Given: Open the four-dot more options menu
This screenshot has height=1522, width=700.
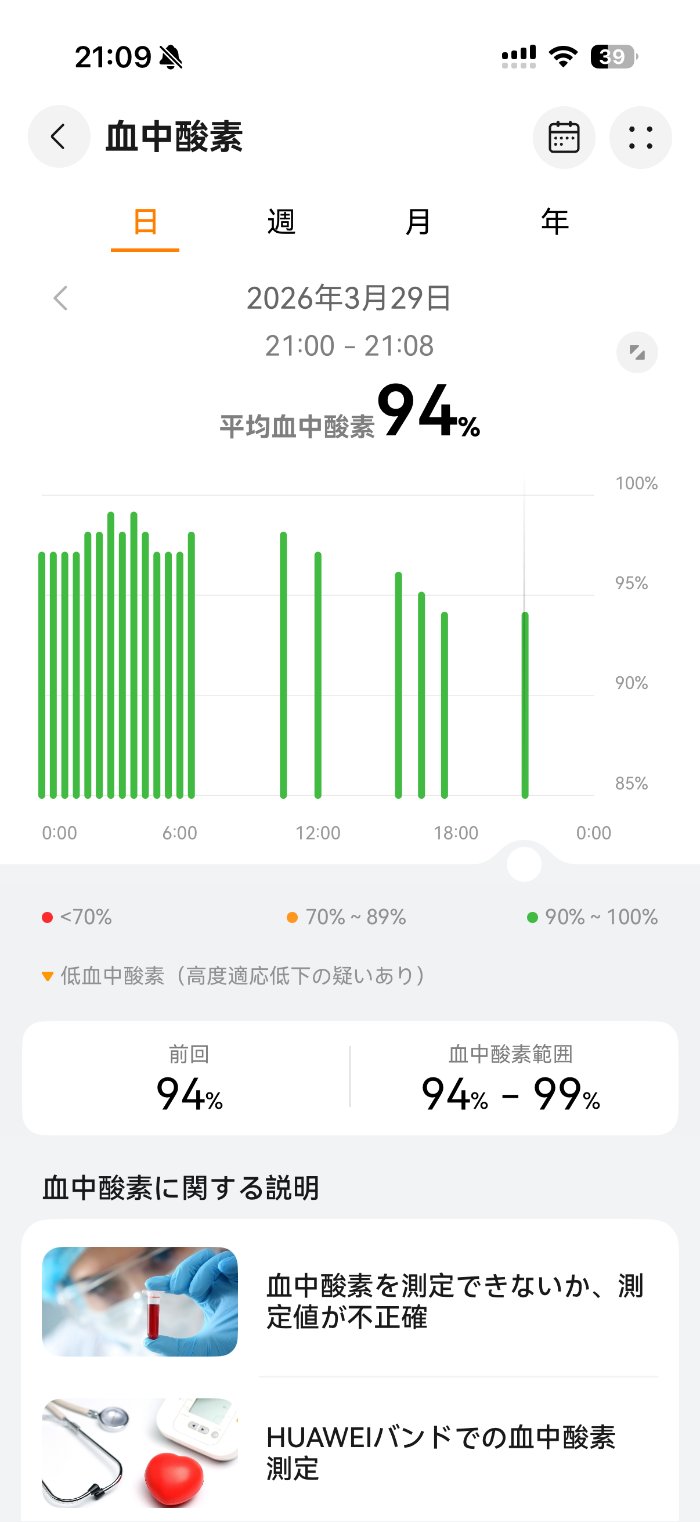Looking at the screenshot, I should click(x=640, y=137).
